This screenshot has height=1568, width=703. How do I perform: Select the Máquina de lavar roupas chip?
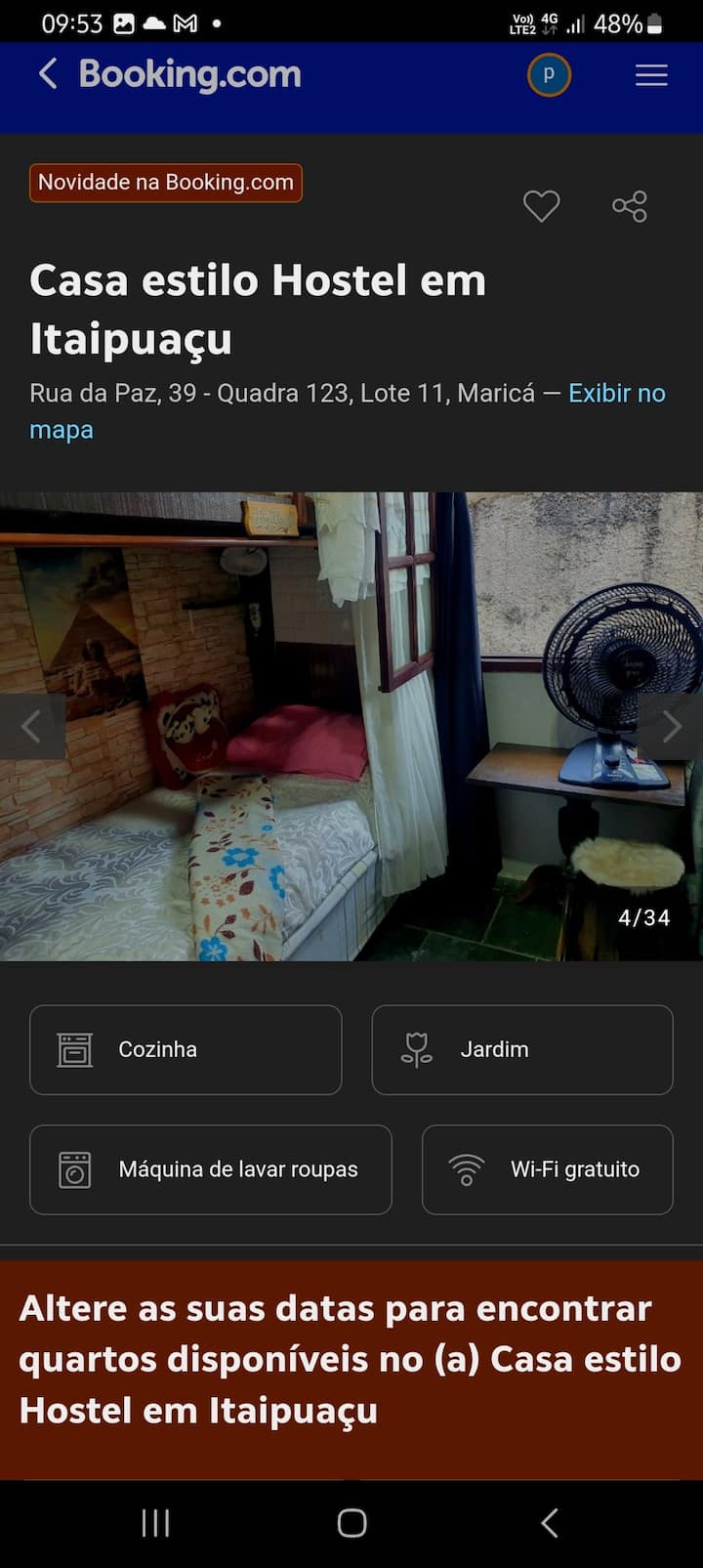click(210, 1169)
